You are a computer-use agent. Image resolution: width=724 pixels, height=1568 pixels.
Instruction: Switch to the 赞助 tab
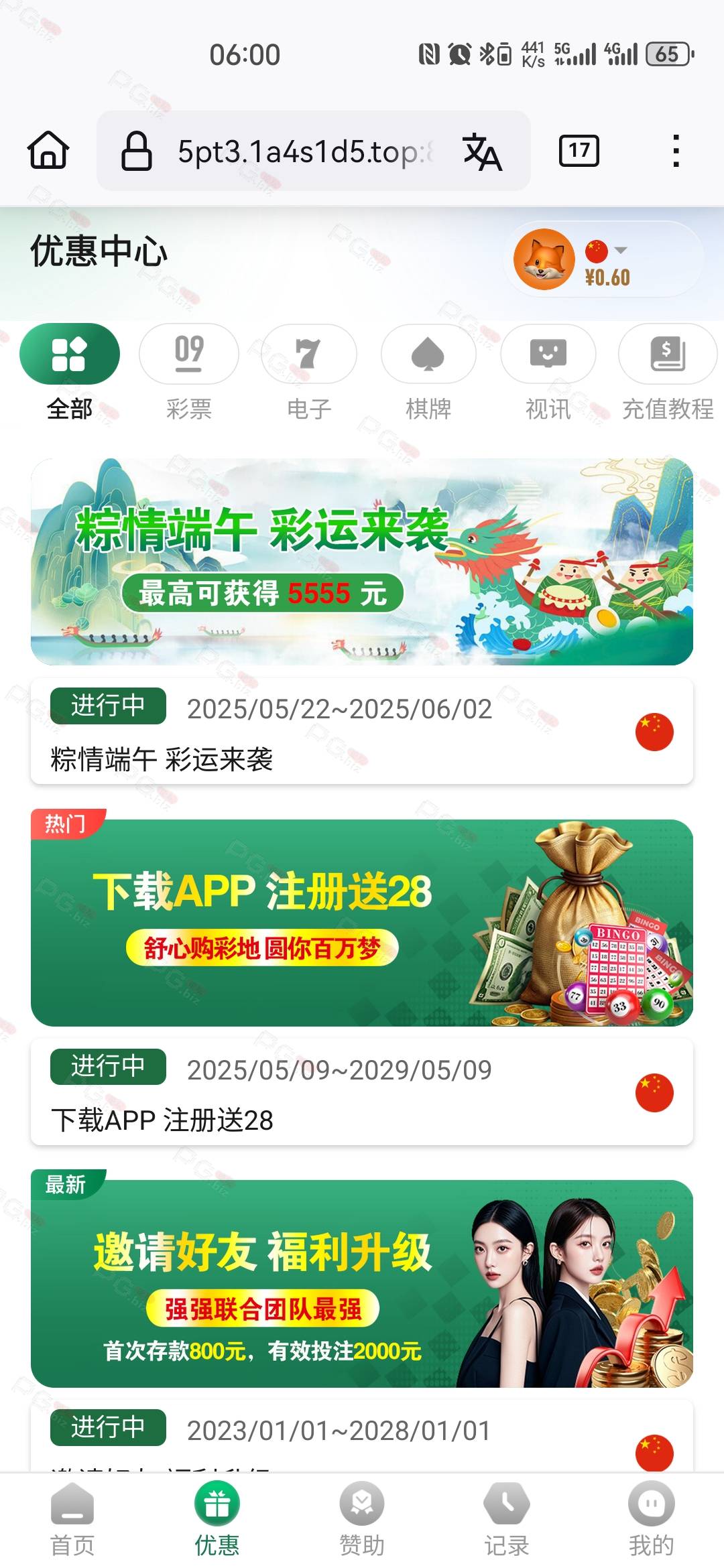click(x=362, y=1520)
